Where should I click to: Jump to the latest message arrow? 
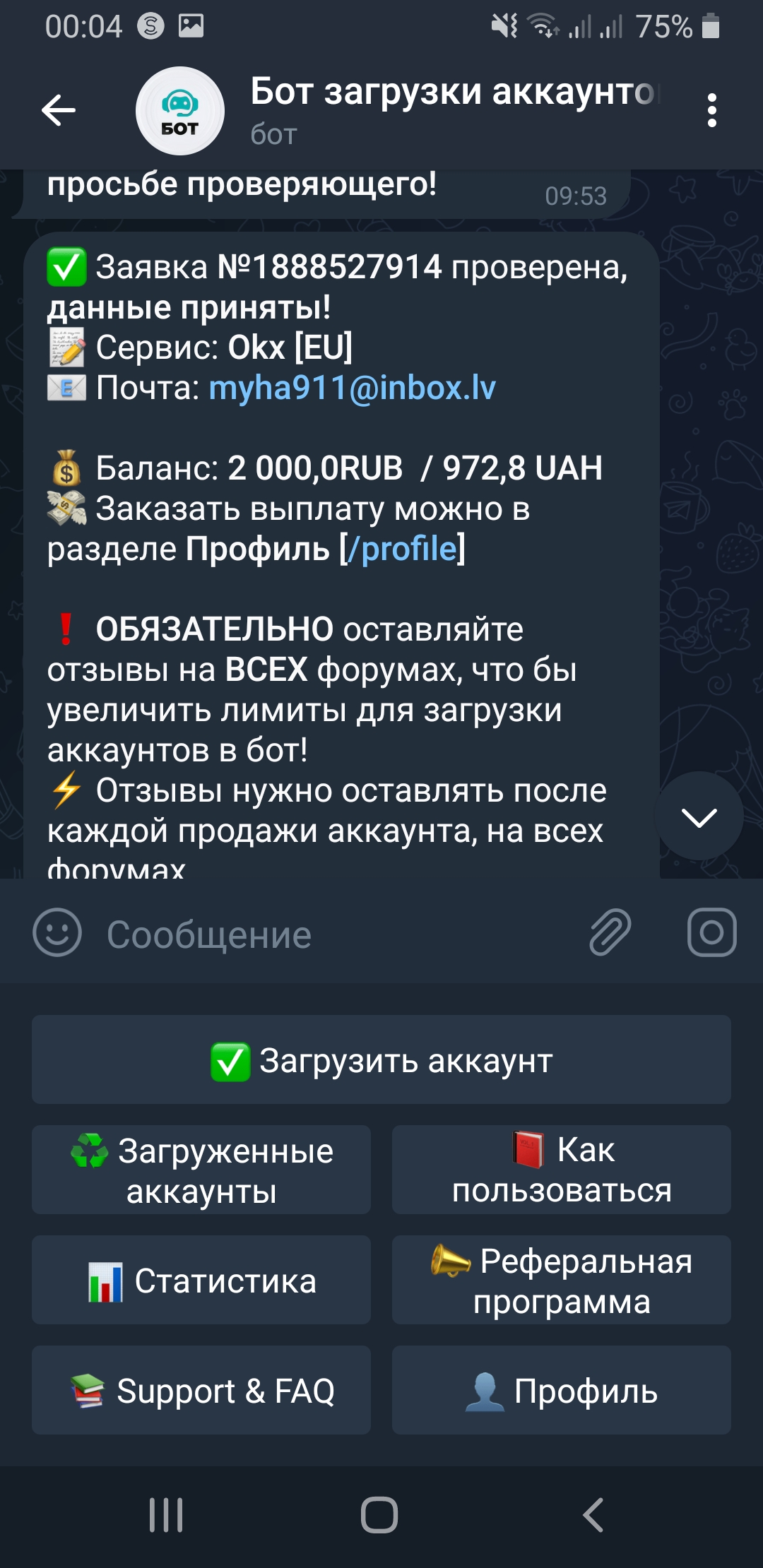coord(699,816)
